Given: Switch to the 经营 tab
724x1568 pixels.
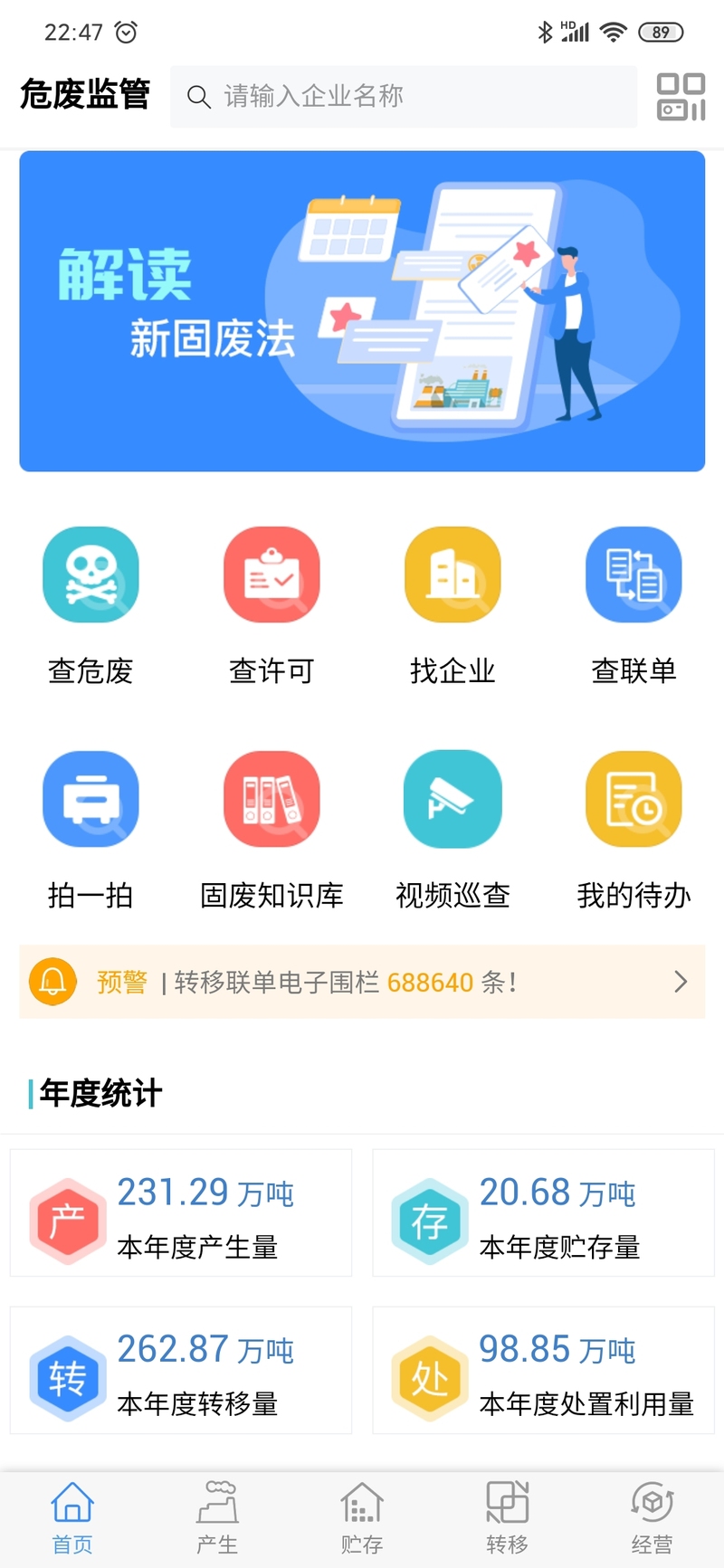Looking at the screenshot, I should pyautogui.click(x=652, y=1517).
